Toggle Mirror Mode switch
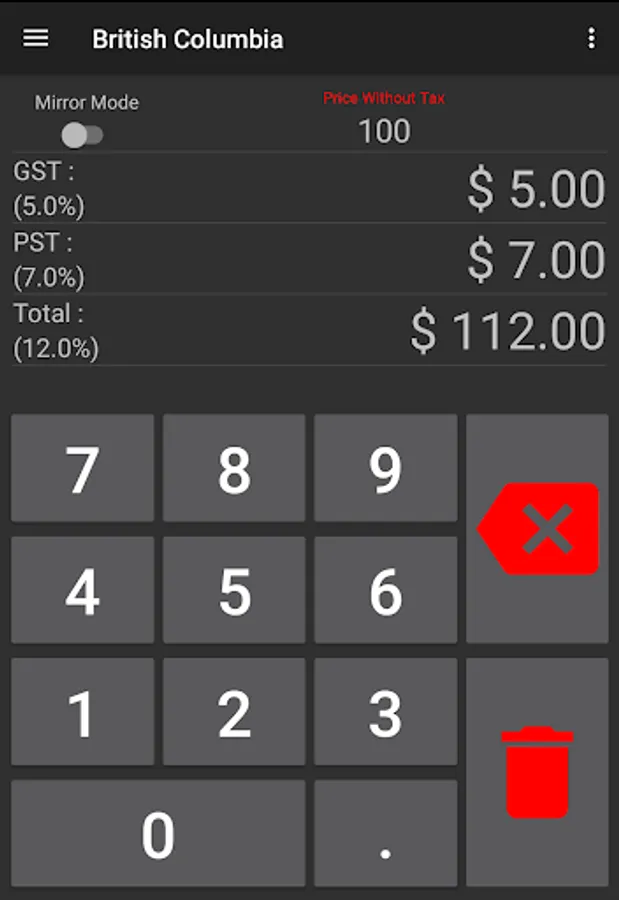The image size is (619, 900). 83,134
